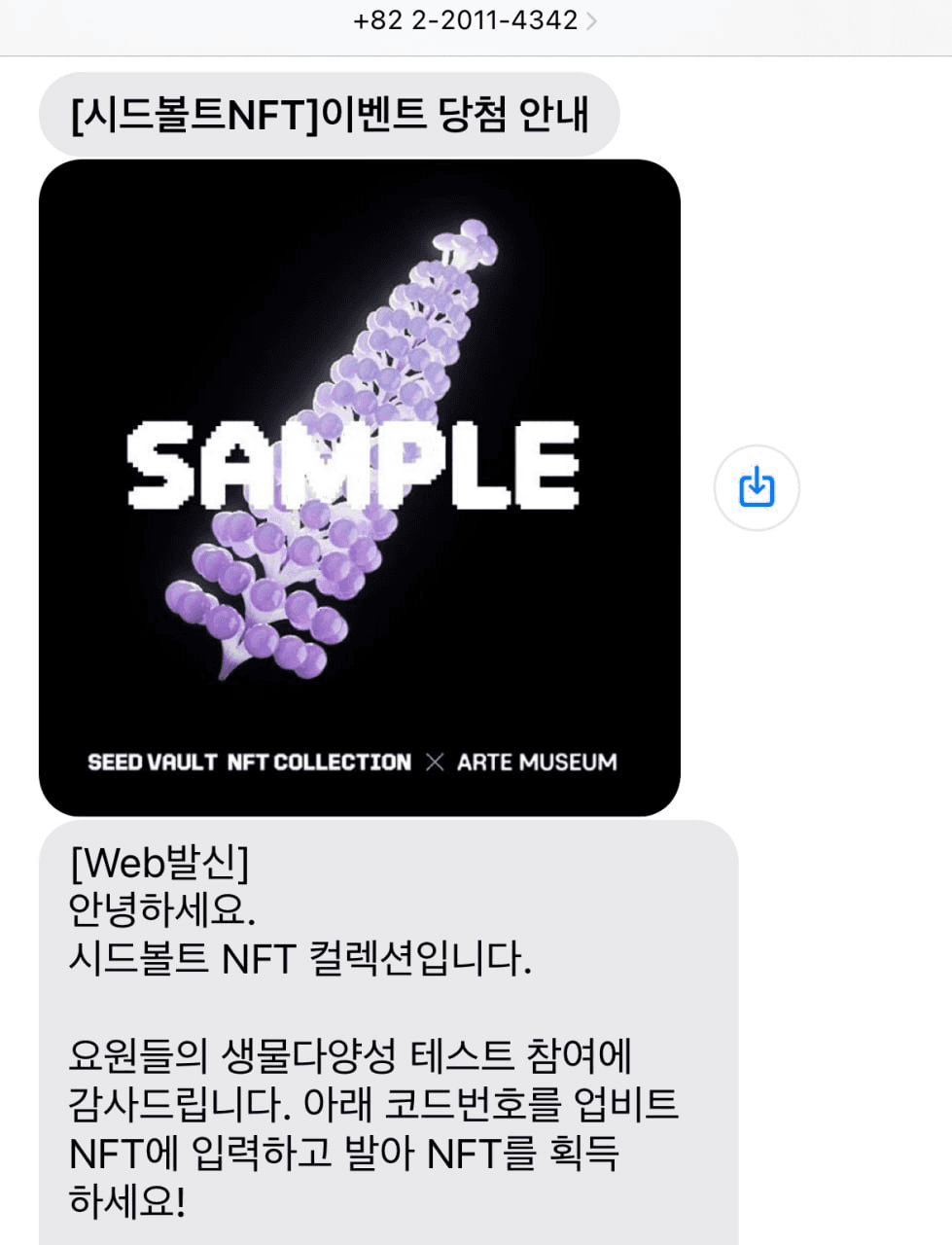The image size is (952, 1245).
Task: Open contact details for +82 2-2011-4342
Action: coord(475,20)
